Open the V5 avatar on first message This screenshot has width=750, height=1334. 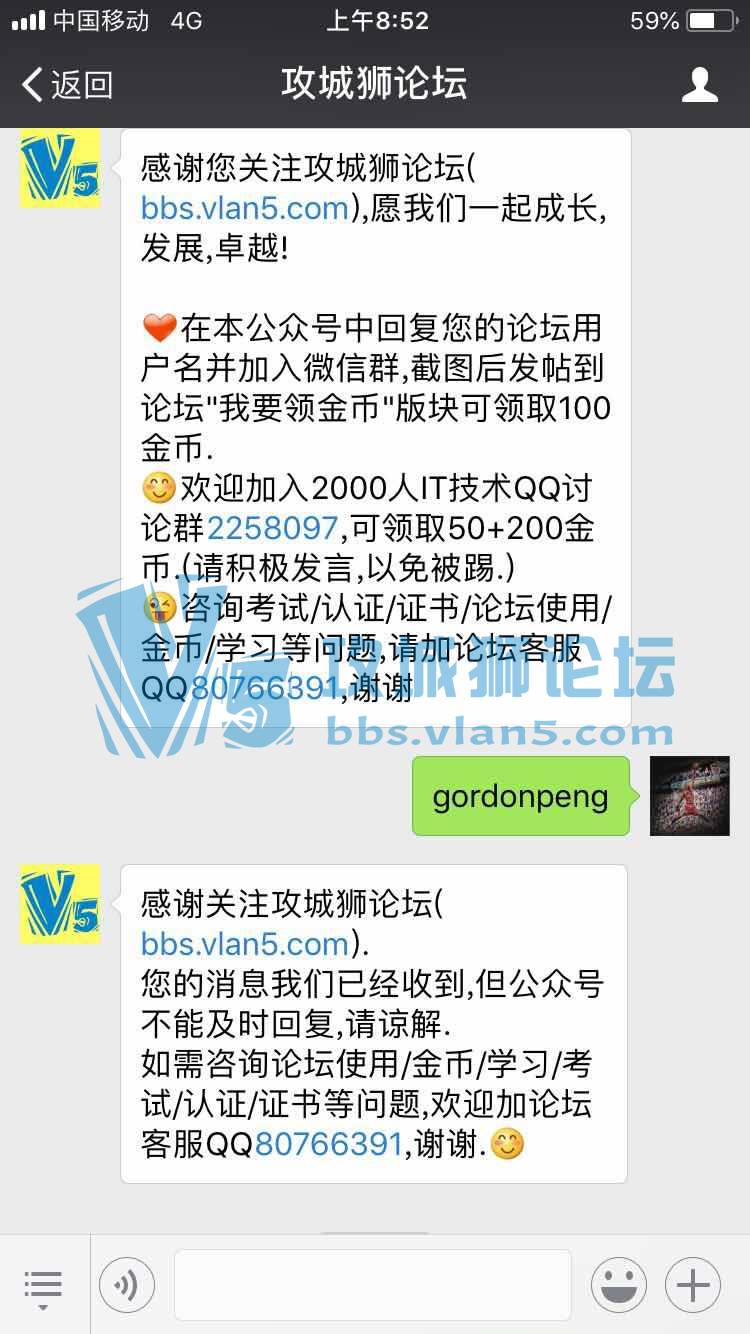(60, 168)
